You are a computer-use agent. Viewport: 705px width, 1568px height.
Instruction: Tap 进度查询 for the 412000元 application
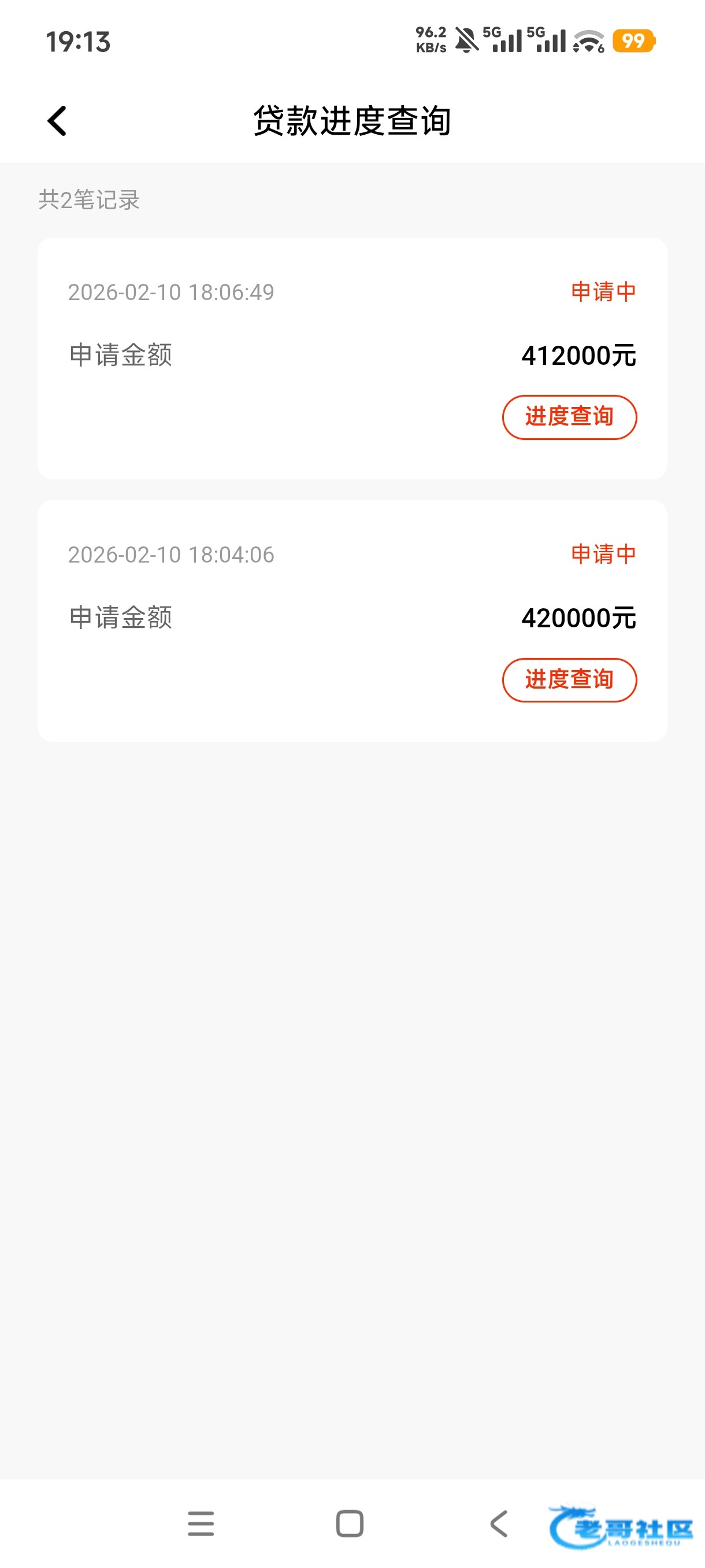click(569, 417)
